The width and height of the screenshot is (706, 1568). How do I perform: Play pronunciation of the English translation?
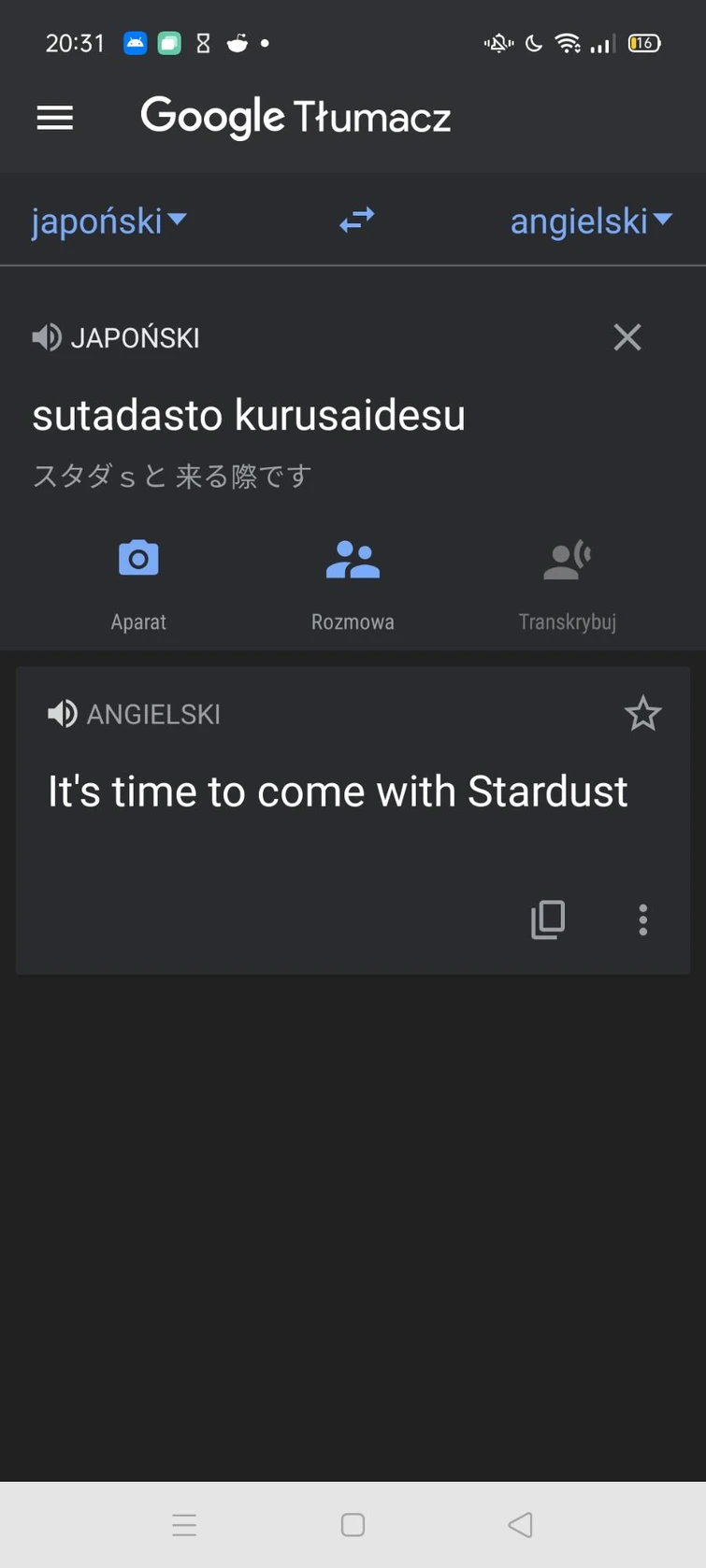click(x=62, y=714)
